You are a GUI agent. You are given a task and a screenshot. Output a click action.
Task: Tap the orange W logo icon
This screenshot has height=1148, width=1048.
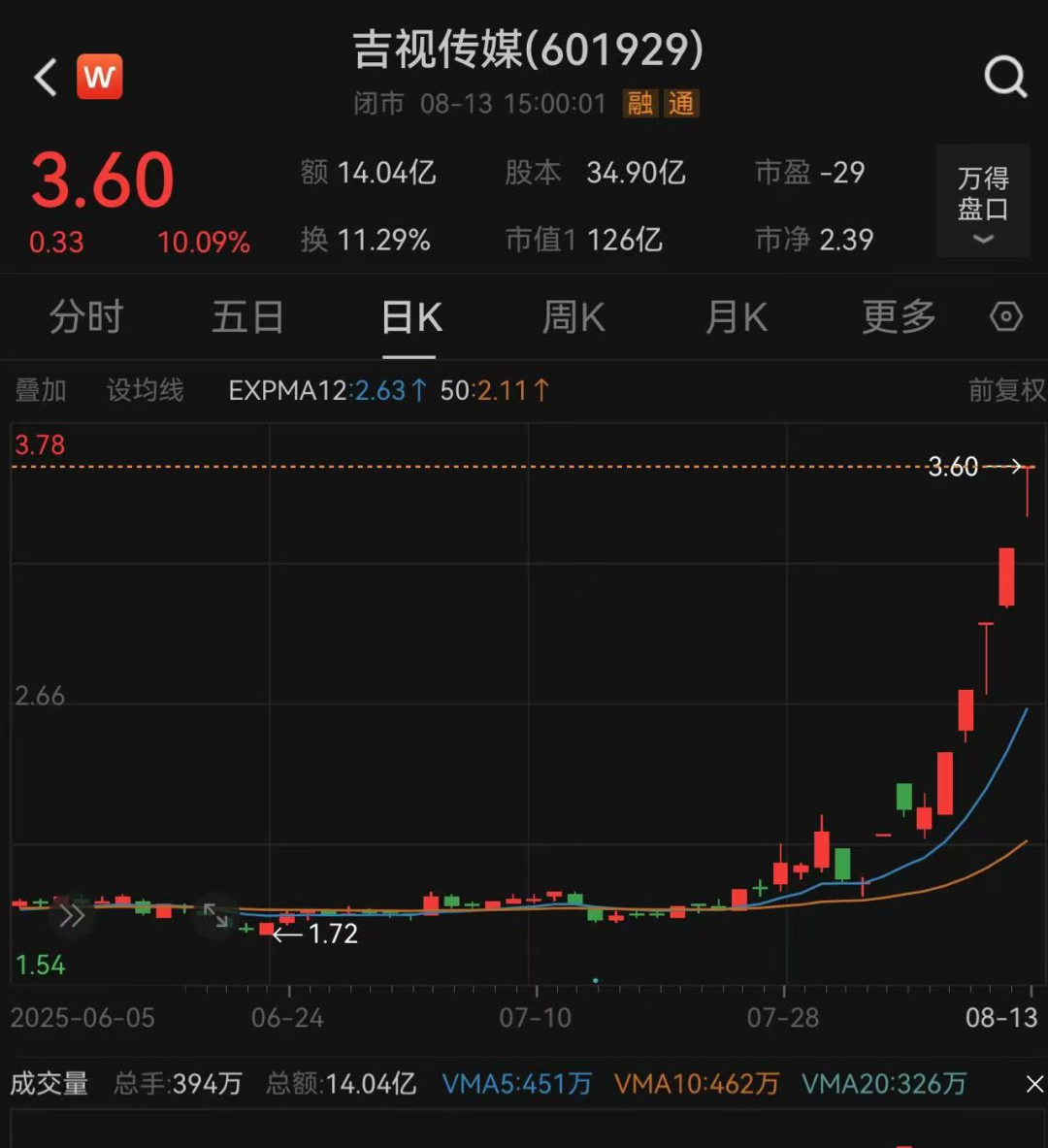(x=100, y=78)
